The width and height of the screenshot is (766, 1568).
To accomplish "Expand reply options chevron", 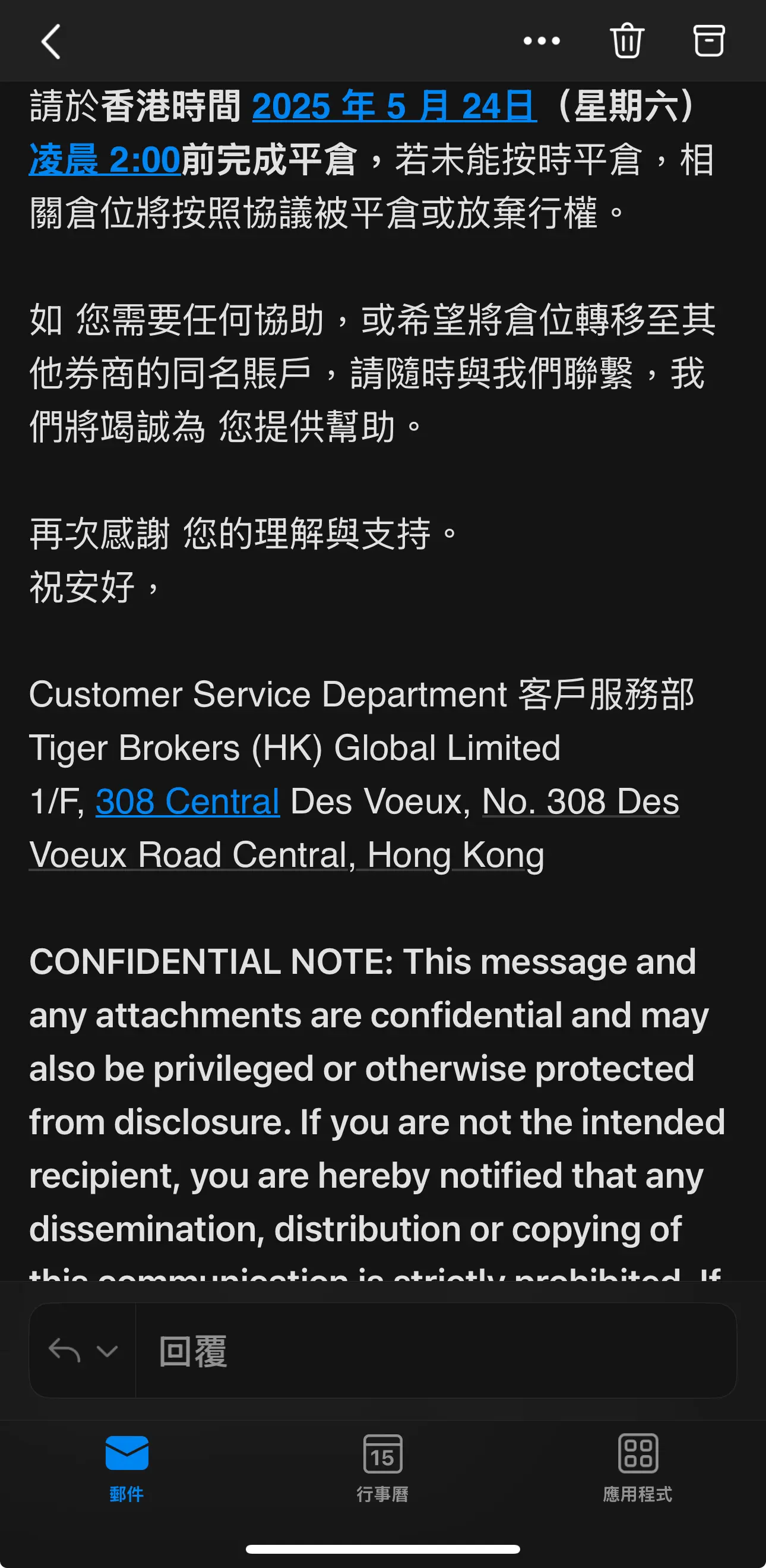I will (x=107, y=1351).
